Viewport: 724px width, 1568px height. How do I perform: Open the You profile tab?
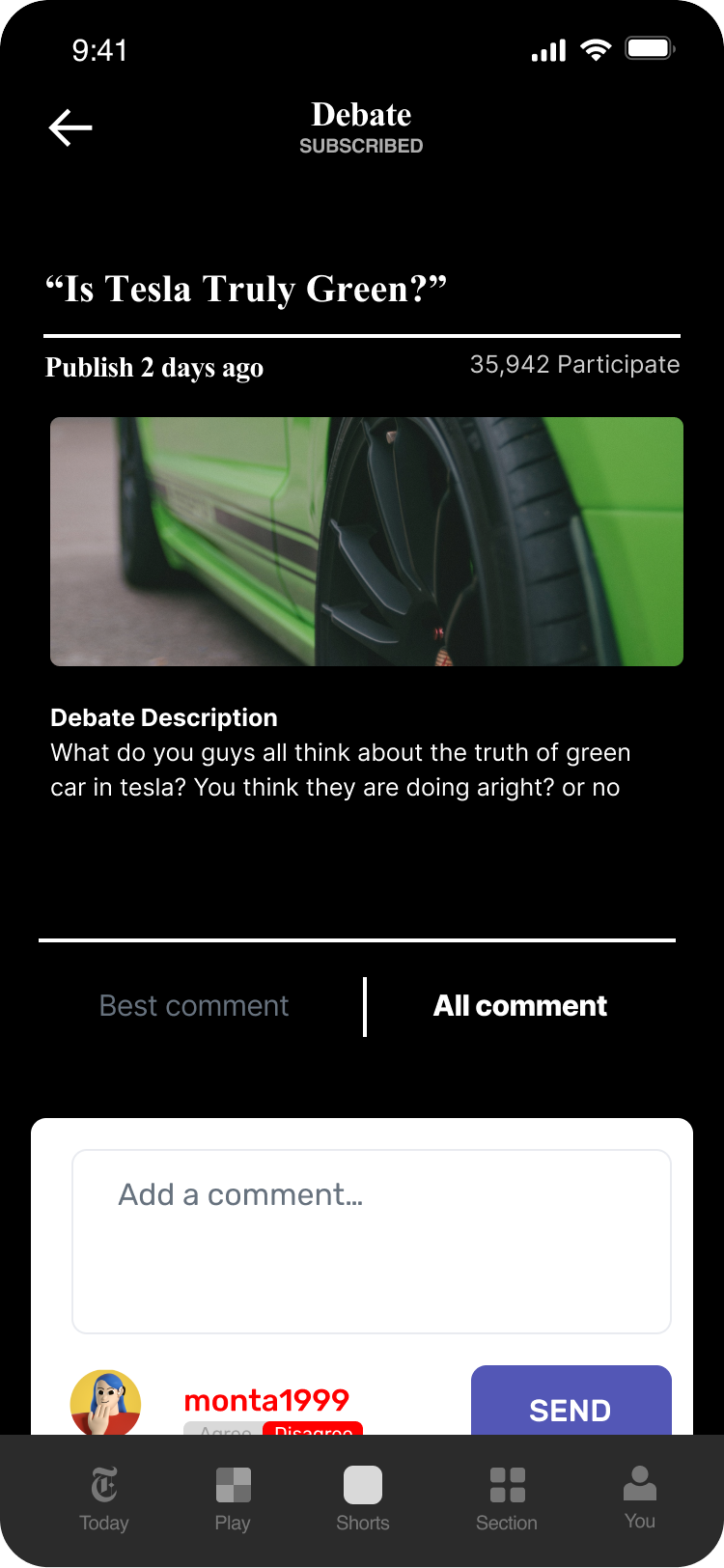point(639,1496)
